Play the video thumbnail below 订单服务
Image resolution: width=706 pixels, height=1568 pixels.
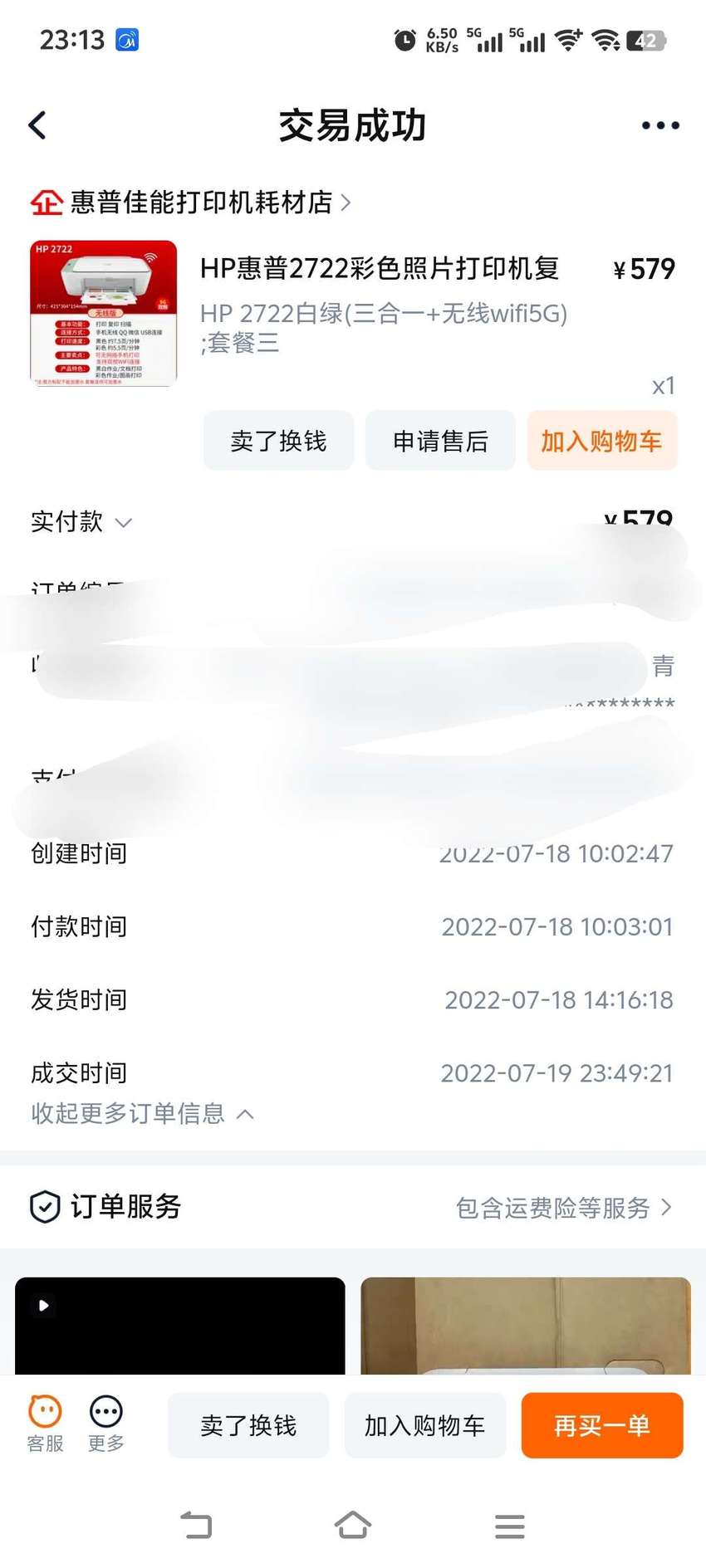179,1326
